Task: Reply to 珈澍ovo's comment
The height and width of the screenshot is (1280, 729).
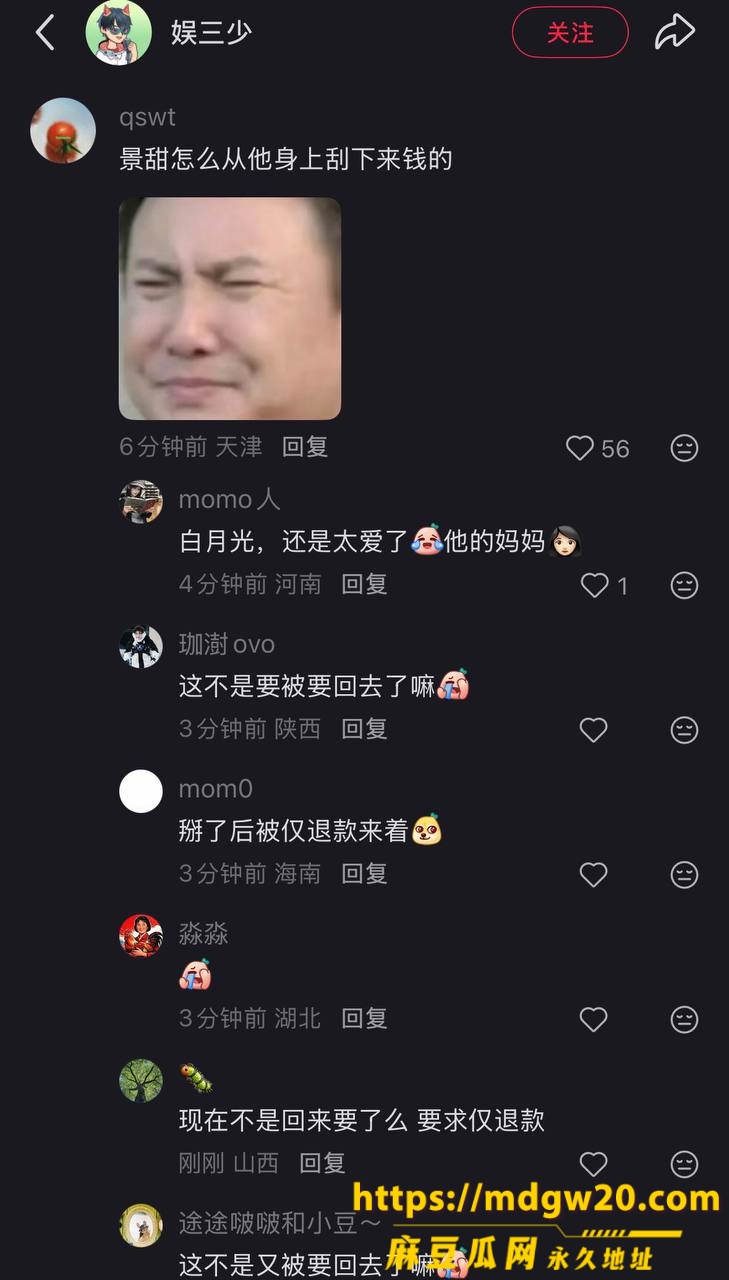Action: click(364, 729)
